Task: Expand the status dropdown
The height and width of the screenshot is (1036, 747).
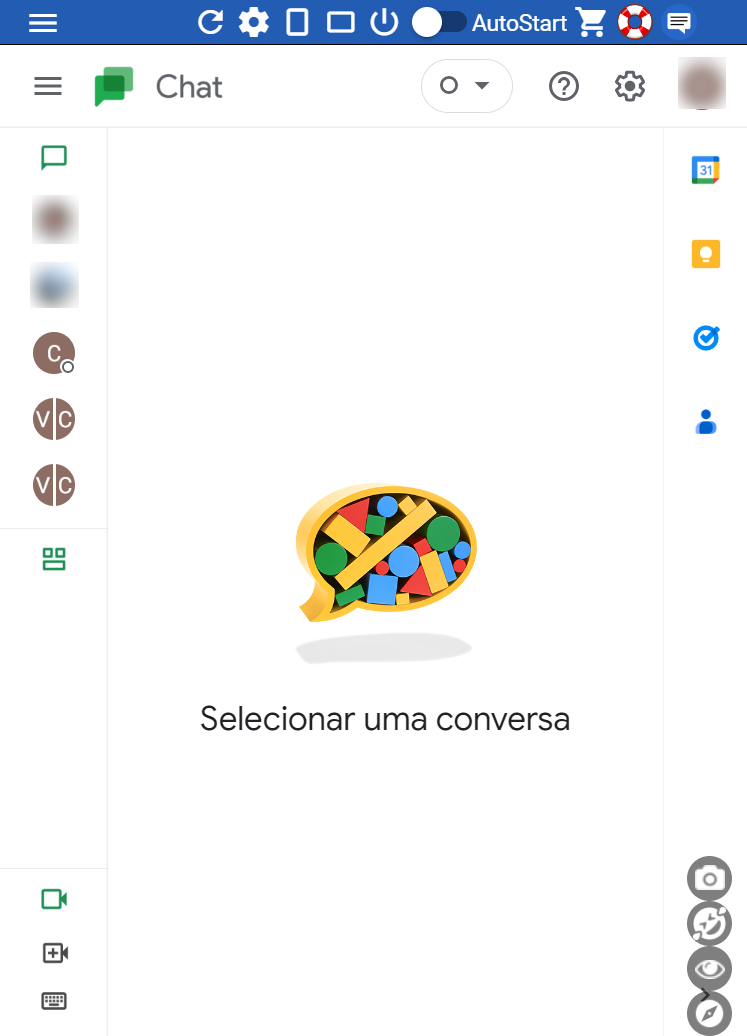Action: pos(466,86)
